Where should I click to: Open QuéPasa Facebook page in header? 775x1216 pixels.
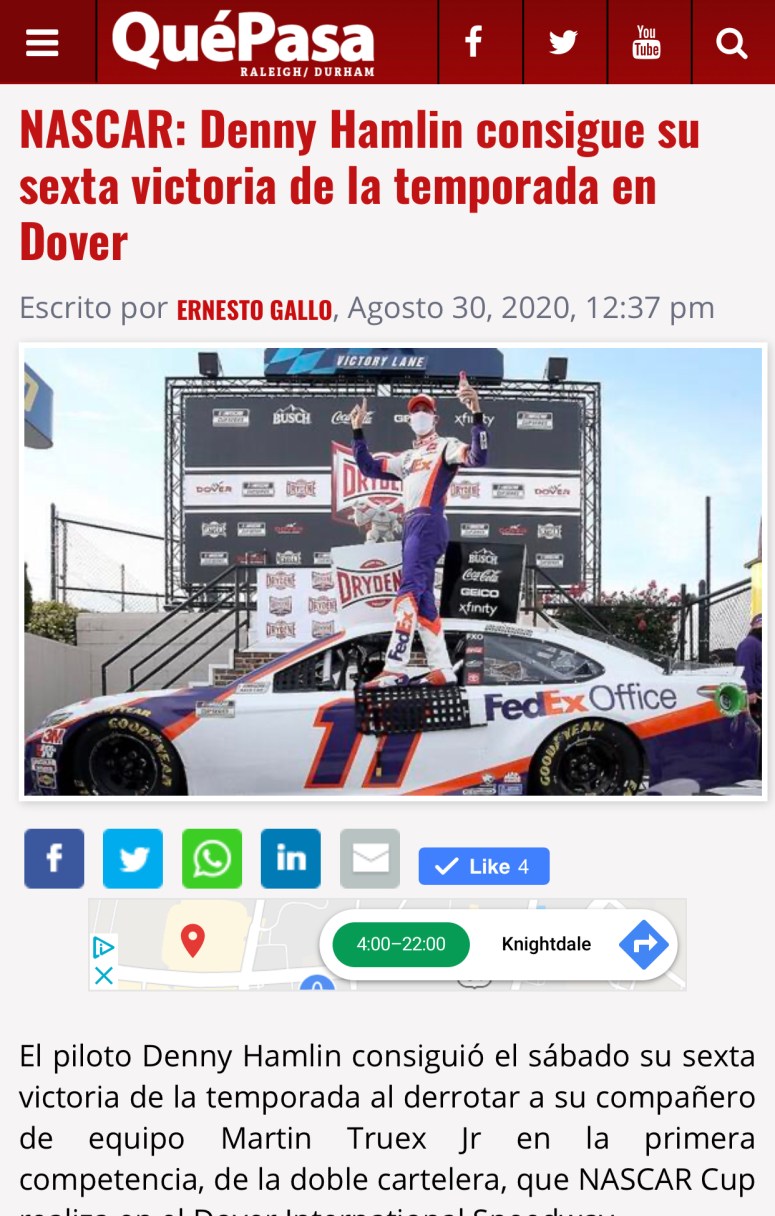pyautogui.click(x=474, y=42)
